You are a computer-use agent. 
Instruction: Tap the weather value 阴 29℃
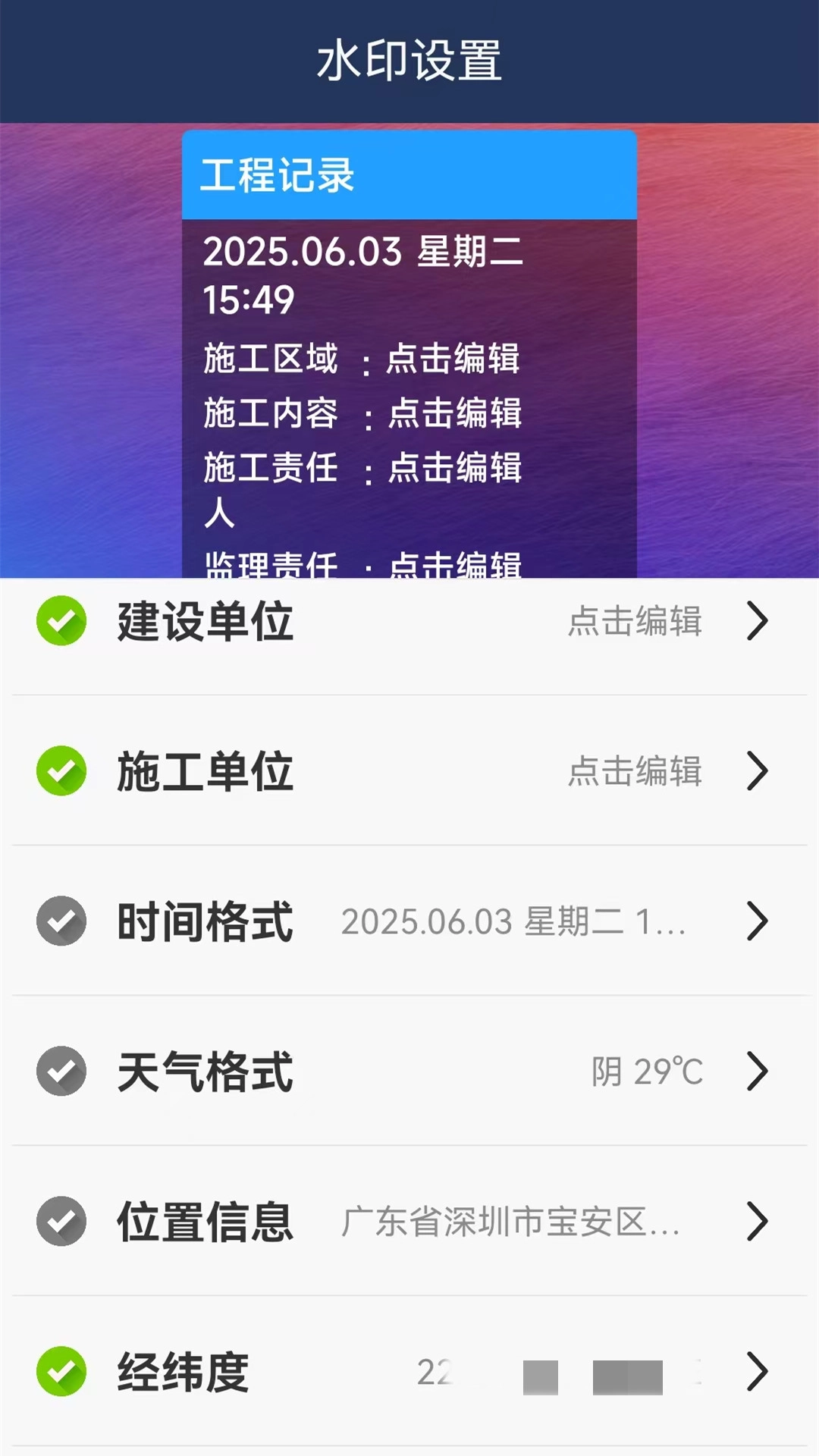pyautogui.click(x=646, y=1072)
